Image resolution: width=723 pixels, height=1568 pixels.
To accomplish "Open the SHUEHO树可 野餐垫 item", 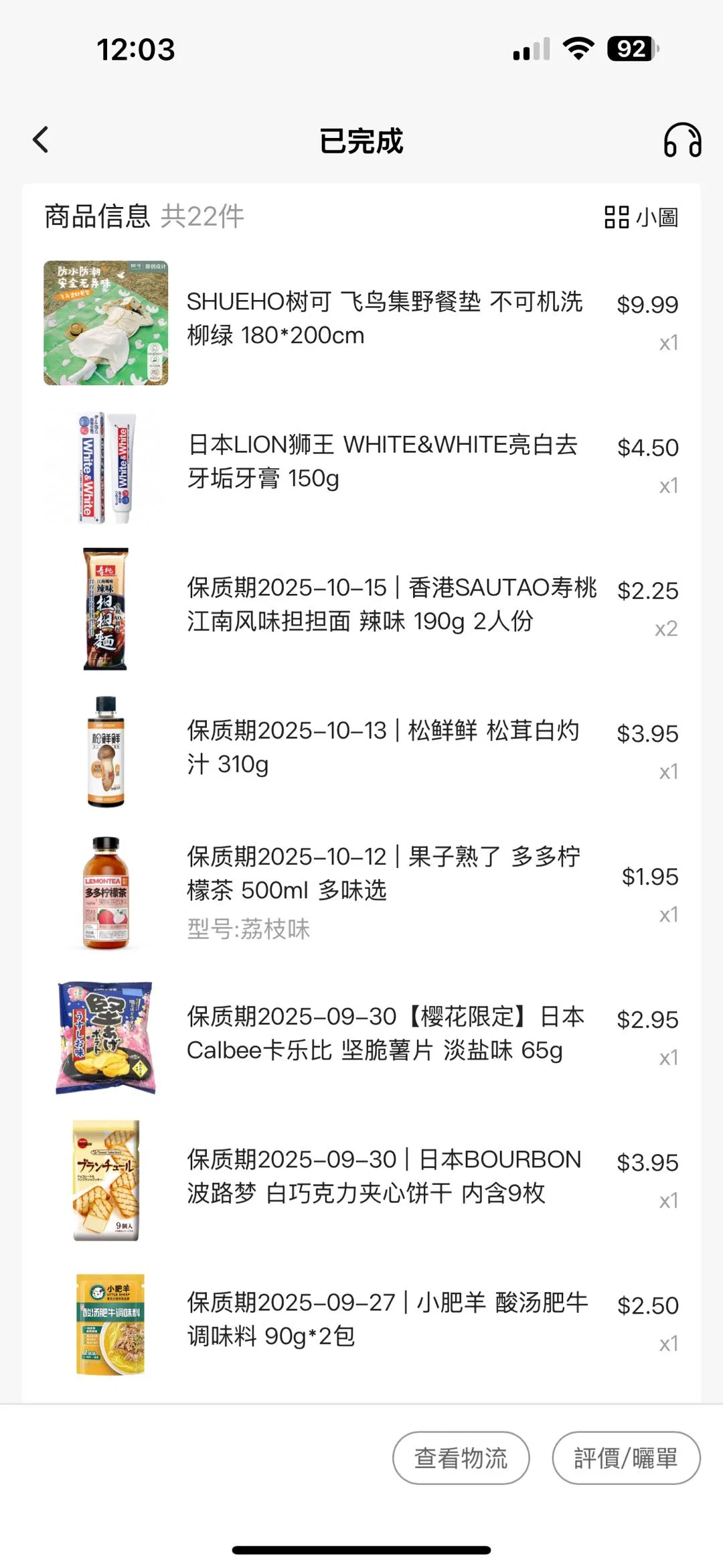I will (x=384, y=319).
